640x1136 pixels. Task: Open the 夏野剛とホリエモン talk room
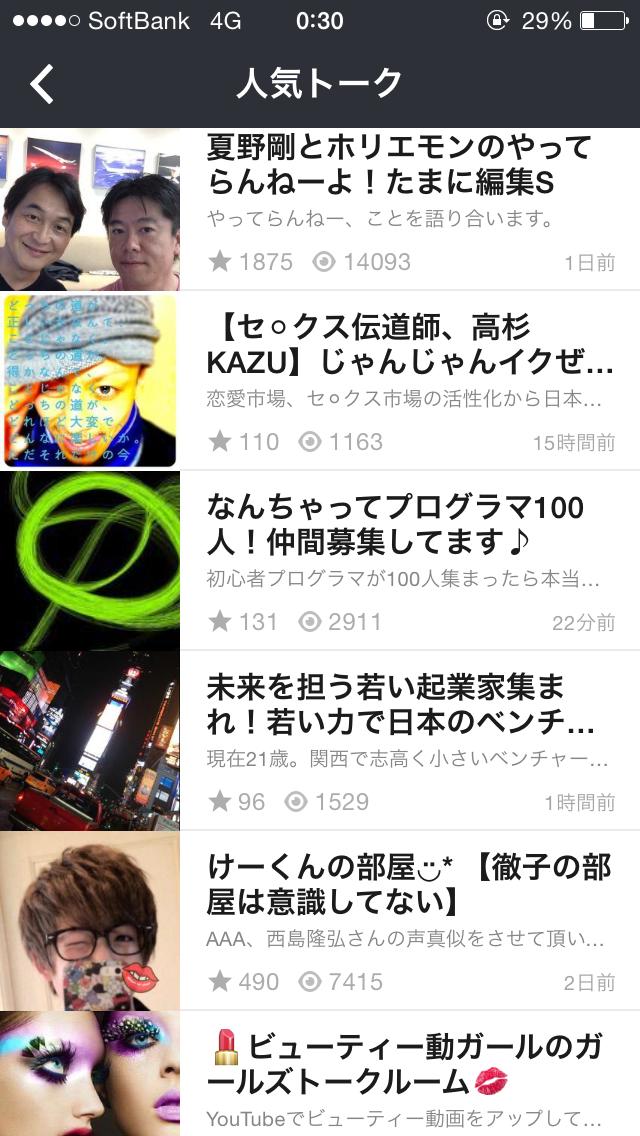(320, 209)
